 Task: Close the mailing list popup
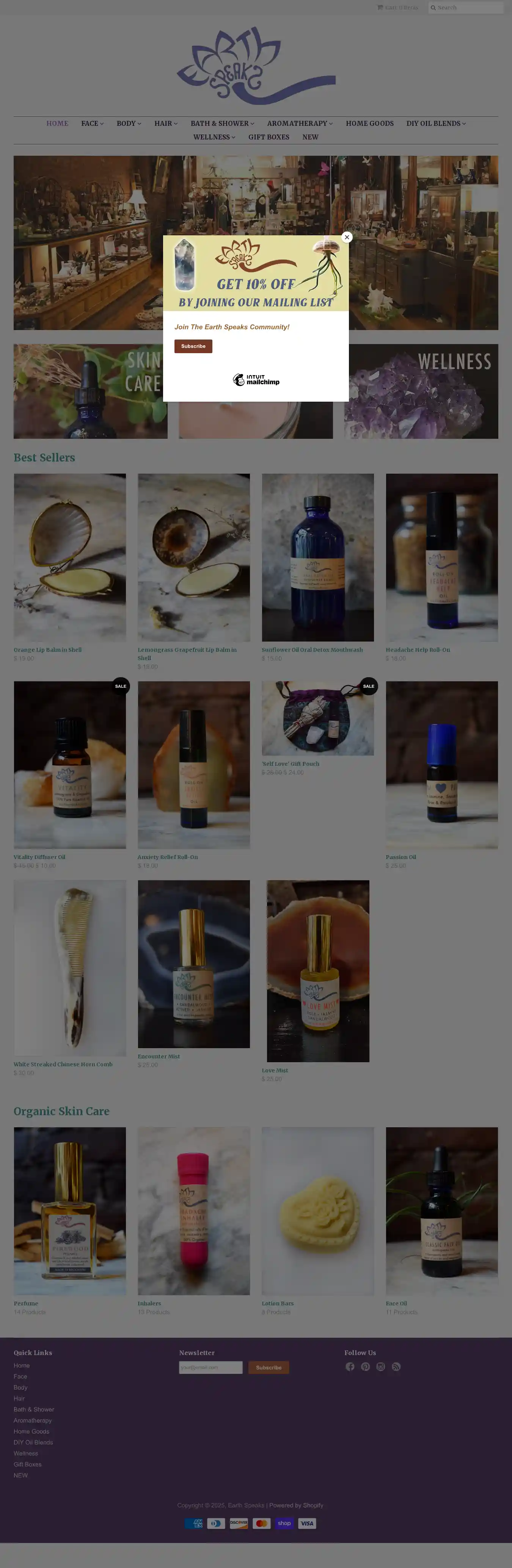point(347,237)
